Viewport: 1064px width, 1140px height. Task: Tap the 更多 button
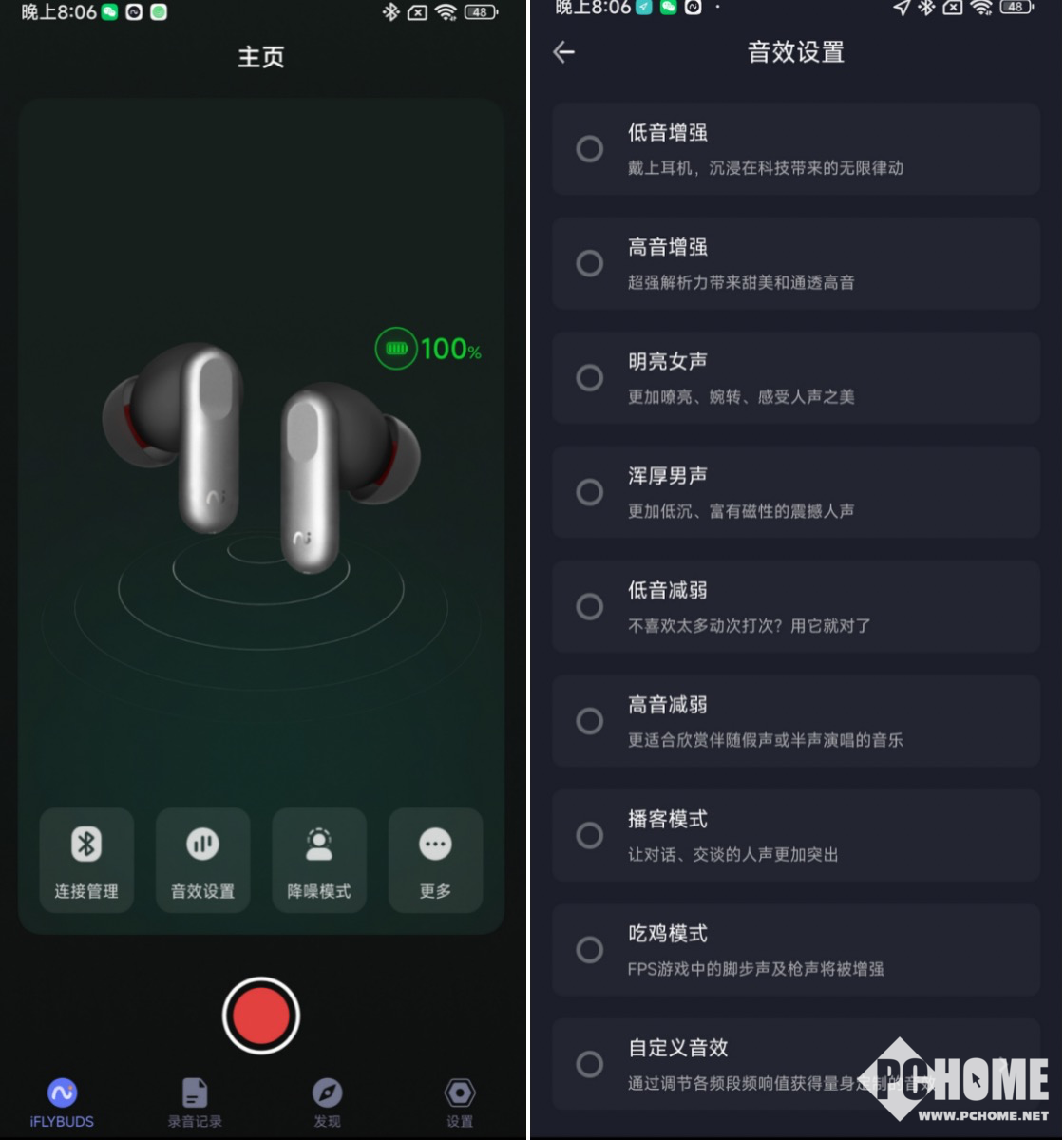point(435,860)
